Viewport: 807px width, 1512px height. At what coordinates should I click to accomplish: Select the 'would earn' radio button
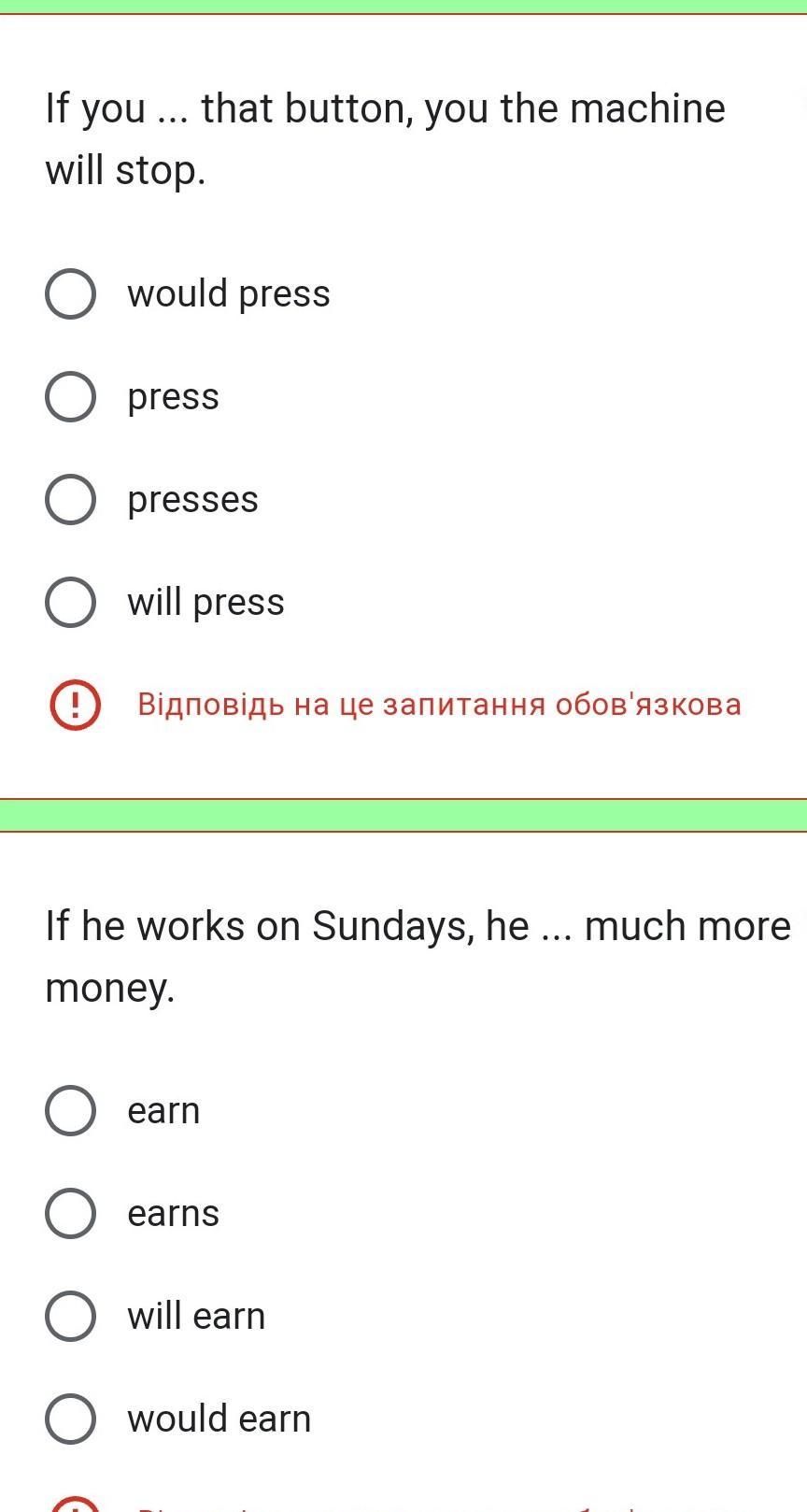pyautogui.click(x=70, y=1419)
